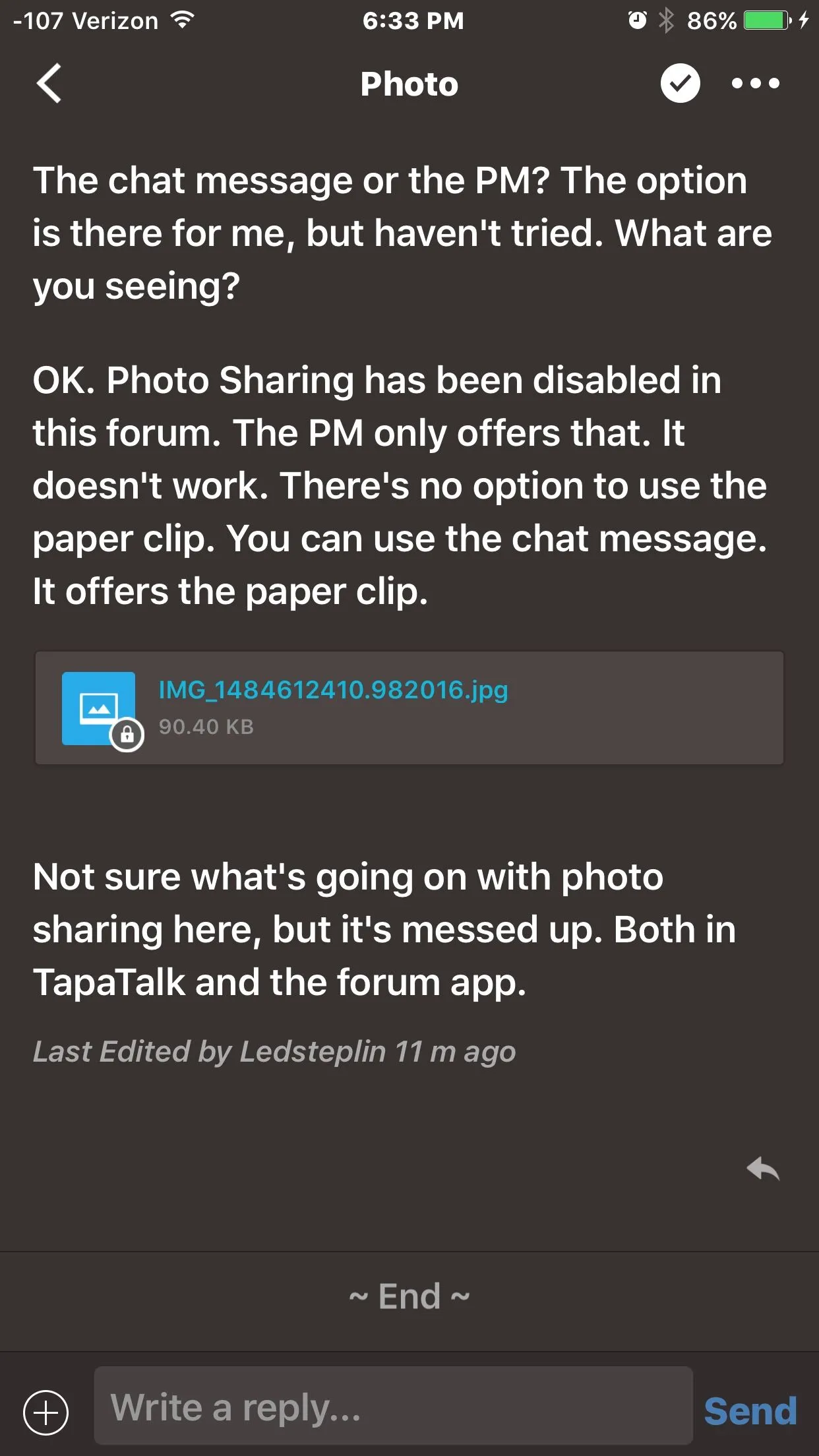This screenshot has height=1456, width=819.
Task: Open the three-dot overflow menu
Action: (755, 83)
